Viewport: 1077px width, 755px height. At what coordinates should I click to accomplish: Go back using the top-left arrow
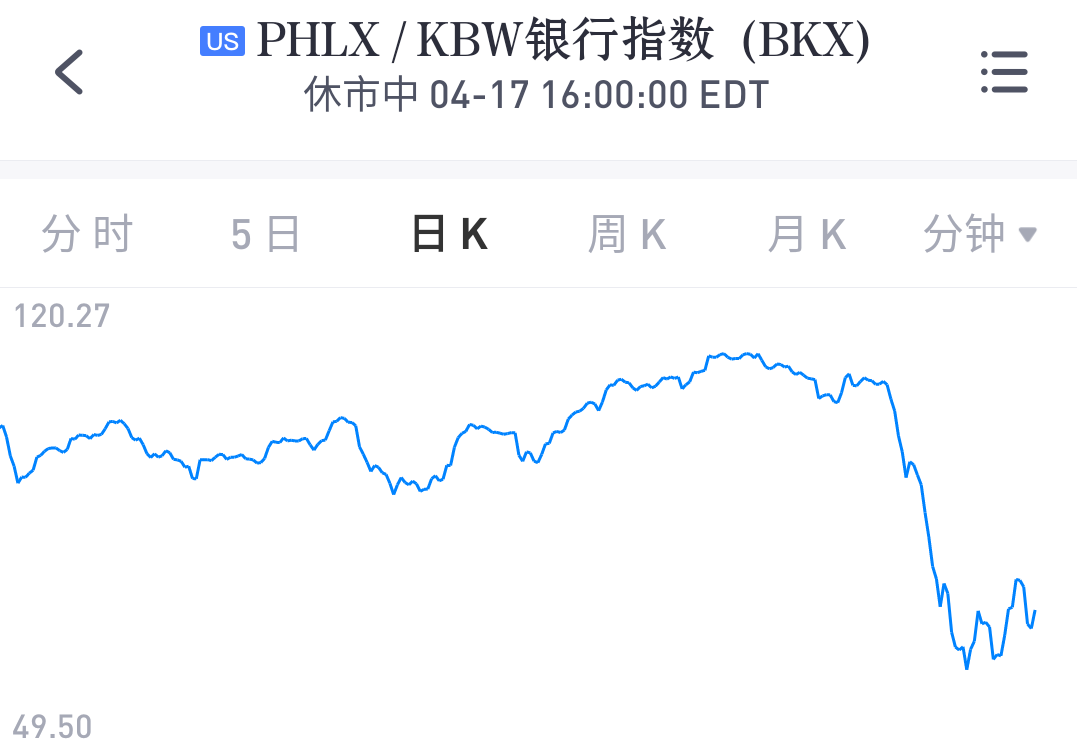tap(69, 73)
